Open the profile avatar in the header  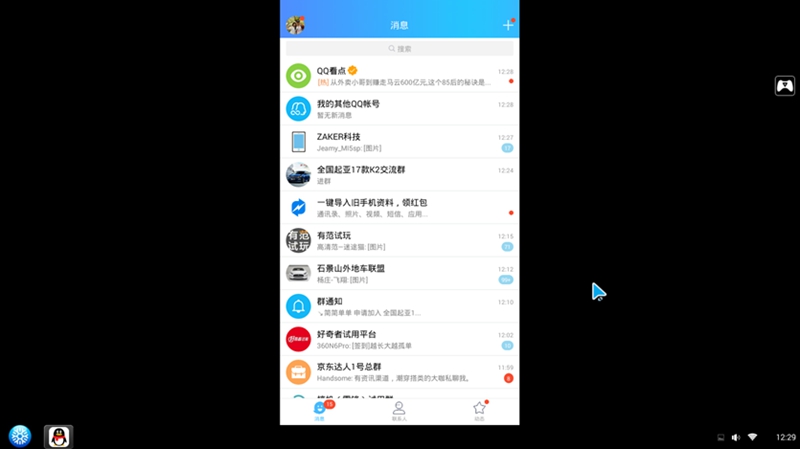295,25
